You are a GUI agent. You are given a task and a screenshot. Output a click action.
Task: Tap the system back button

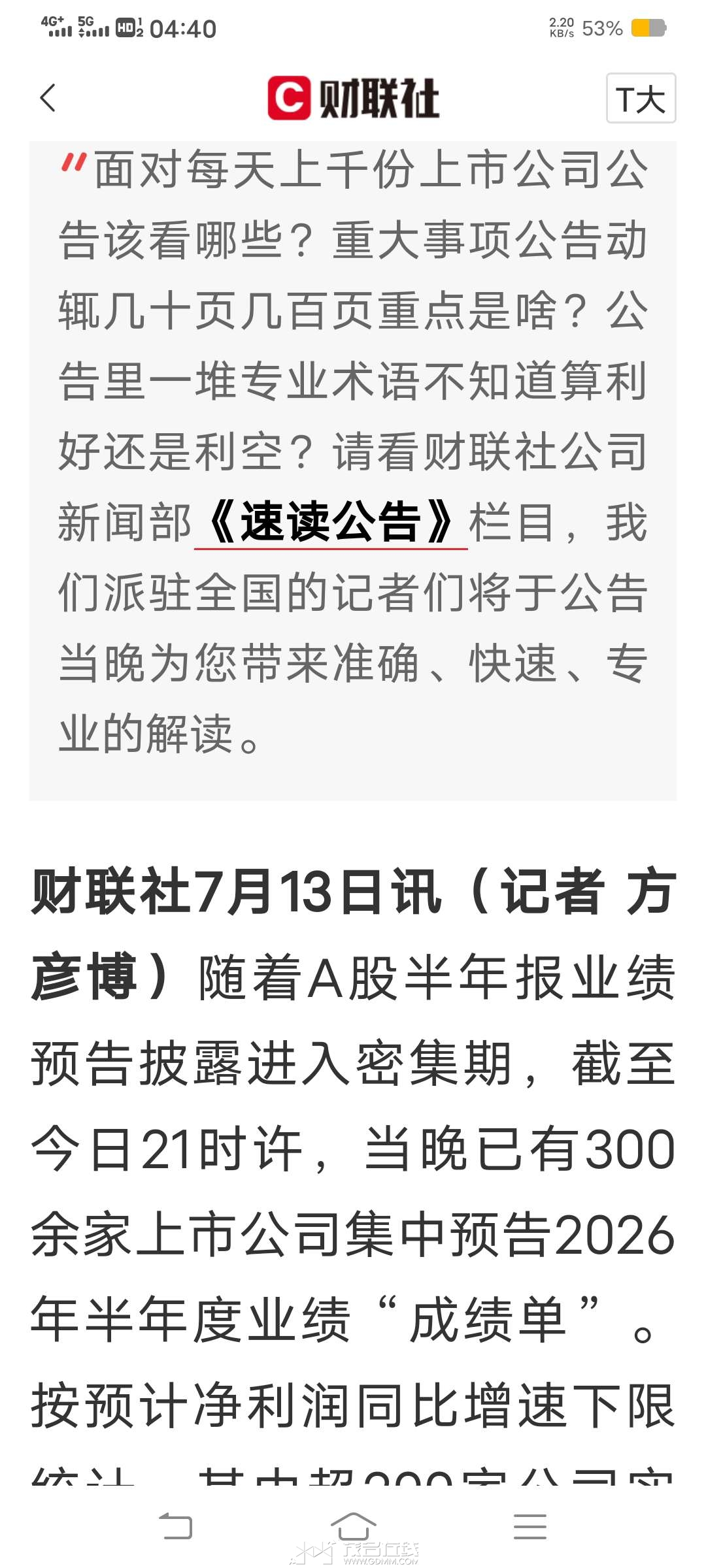click(x=176, y=1526)
